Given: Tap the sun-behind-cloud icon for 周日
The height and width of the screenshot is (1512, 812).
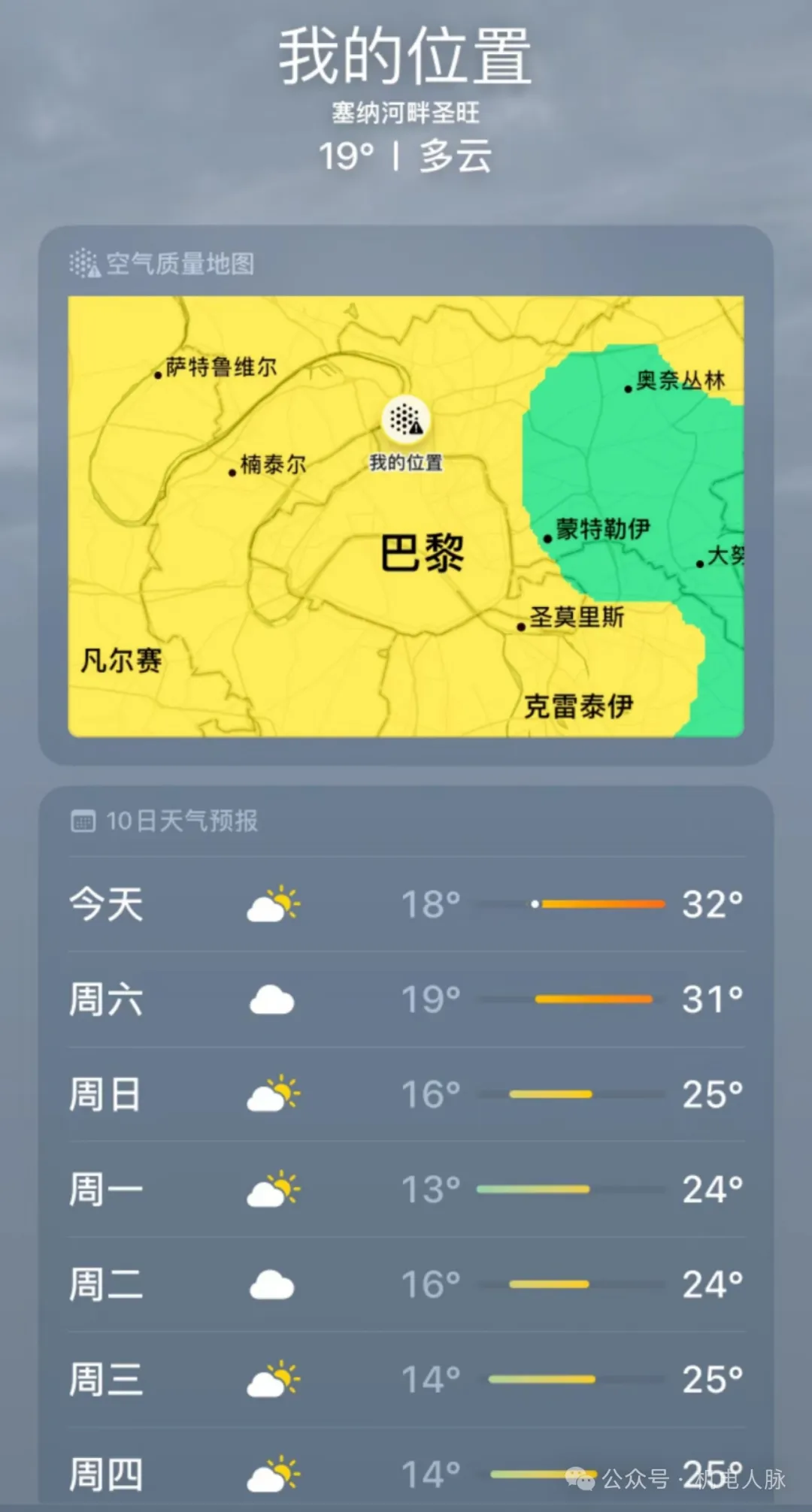Looking at the screenshot, I should coord(273,1094).
